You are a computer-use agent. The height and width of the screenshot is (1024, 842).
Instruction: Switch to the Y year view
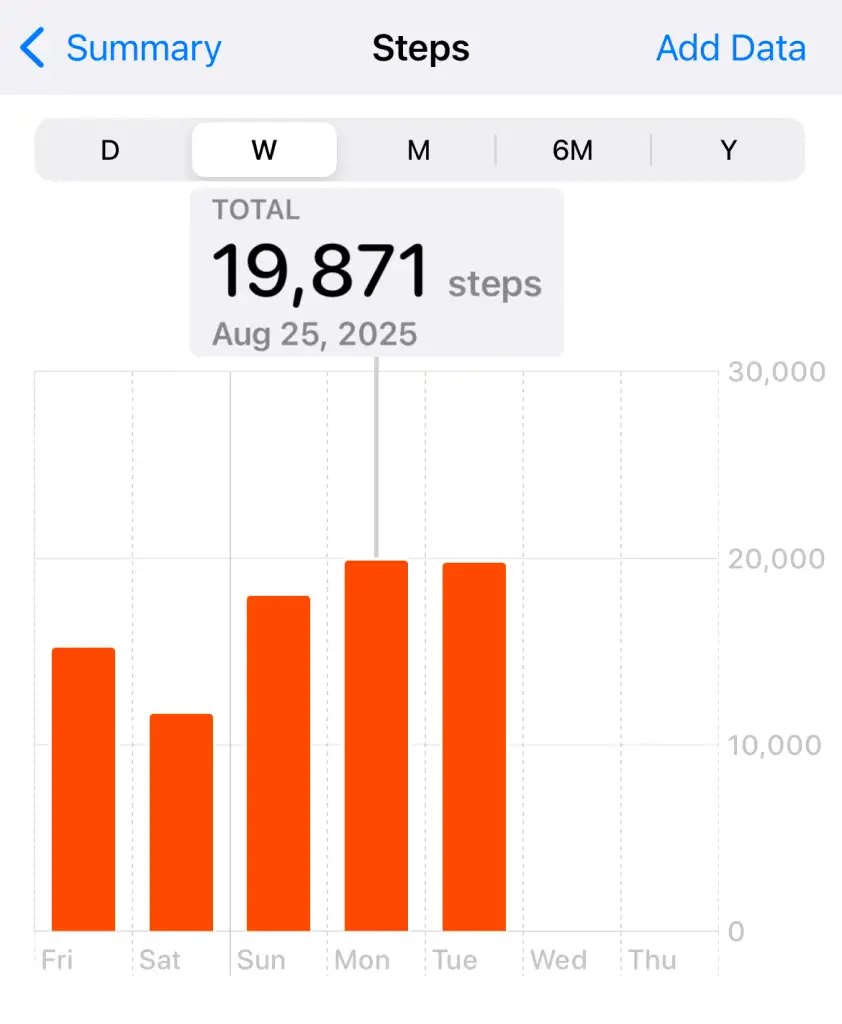(x=728, y=150)
